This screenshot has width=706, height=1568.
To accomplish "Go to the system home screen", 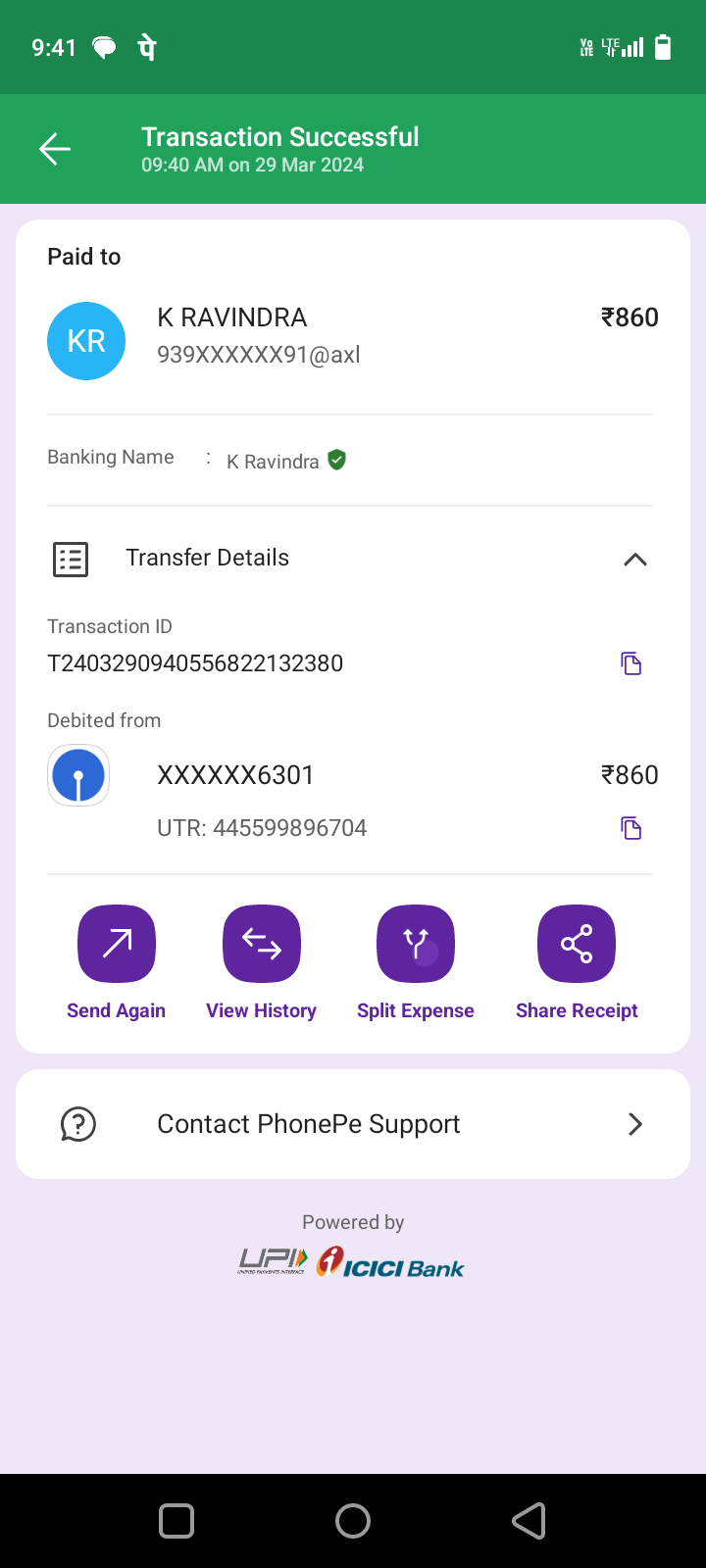I will coord(353,1521).
